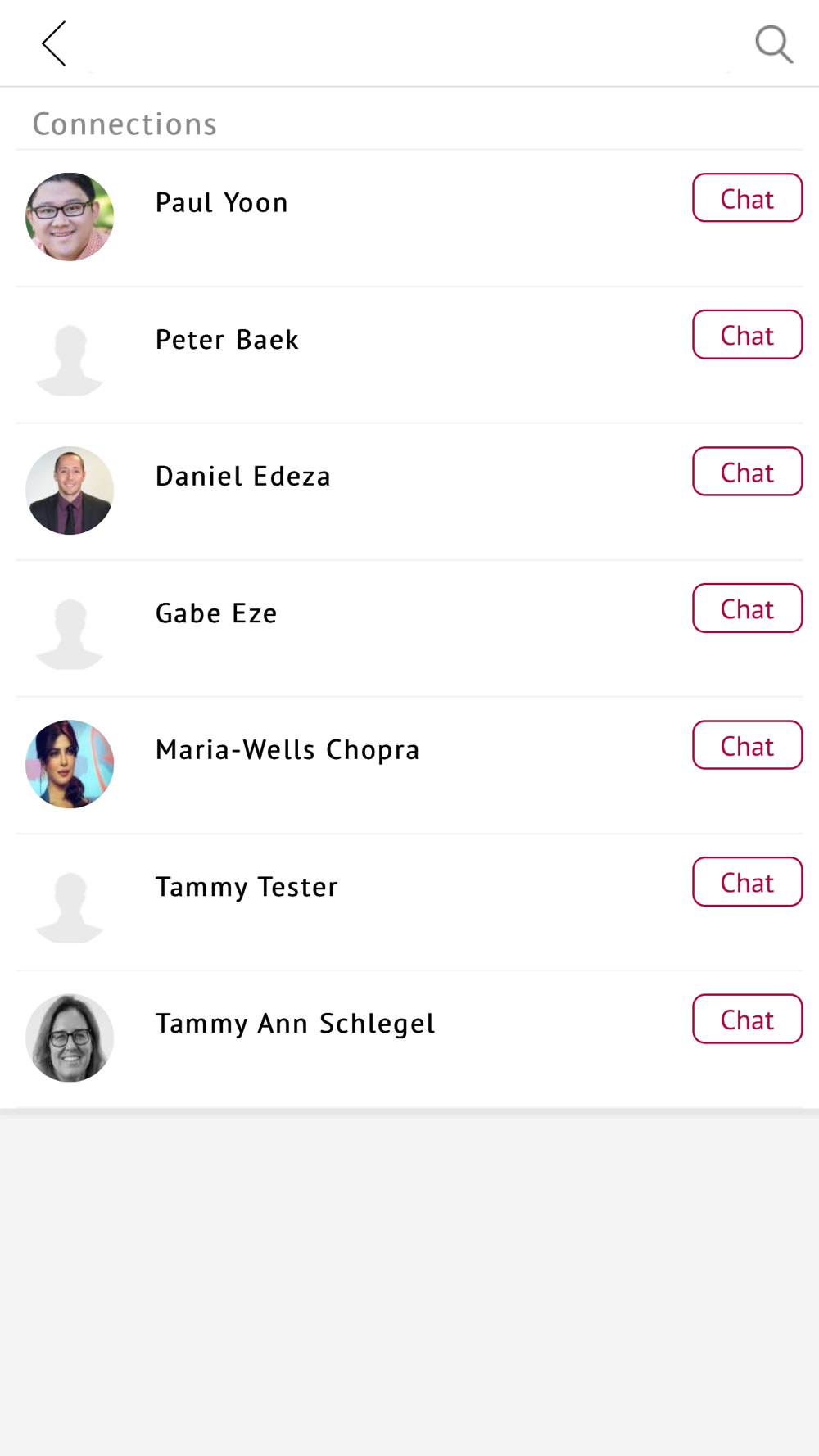
Task: Start a chat with Paul Yoon
Action: 747,198
